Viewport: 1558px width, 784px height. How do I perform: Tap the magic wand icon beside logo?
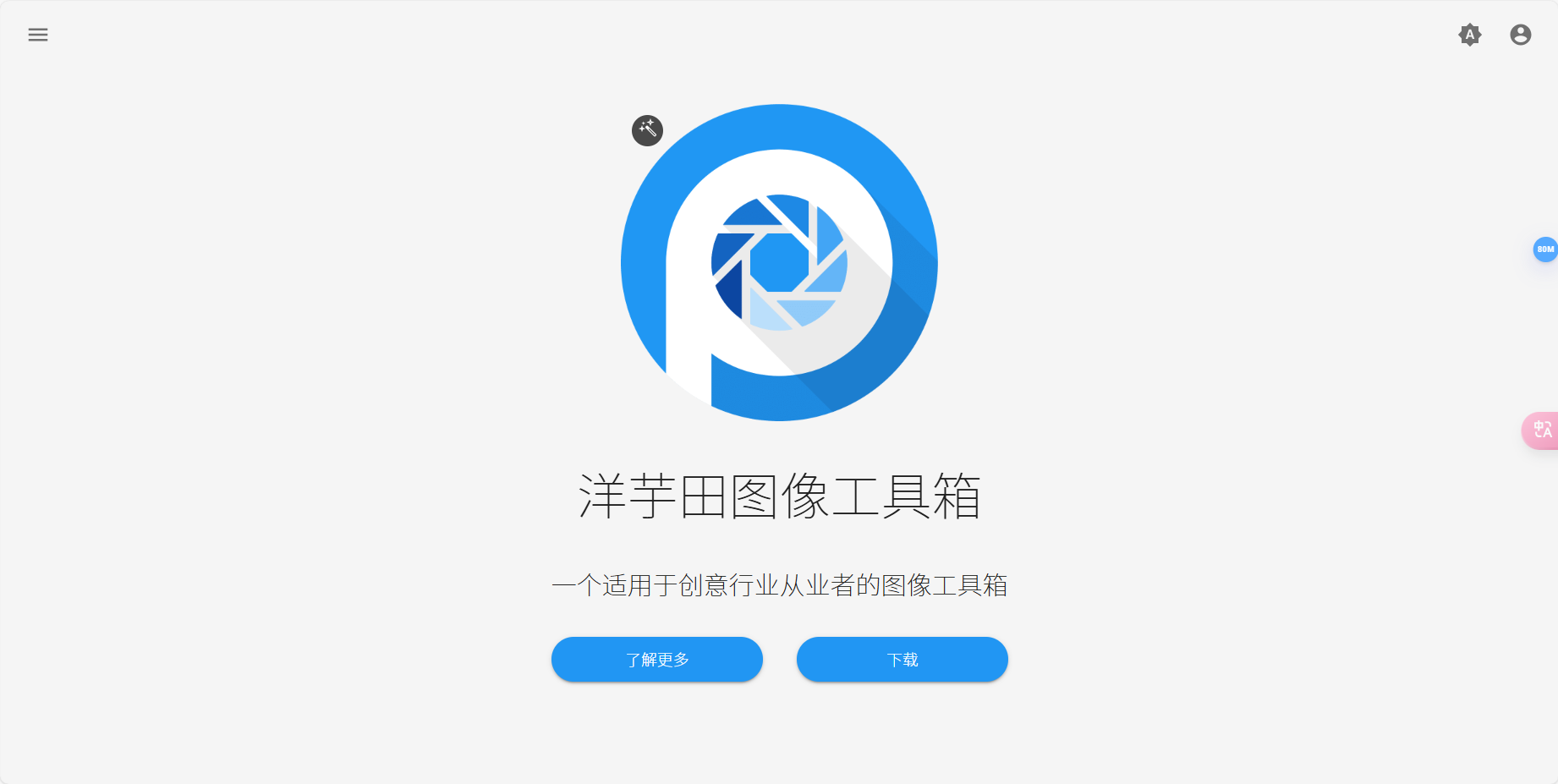point(647,130)
